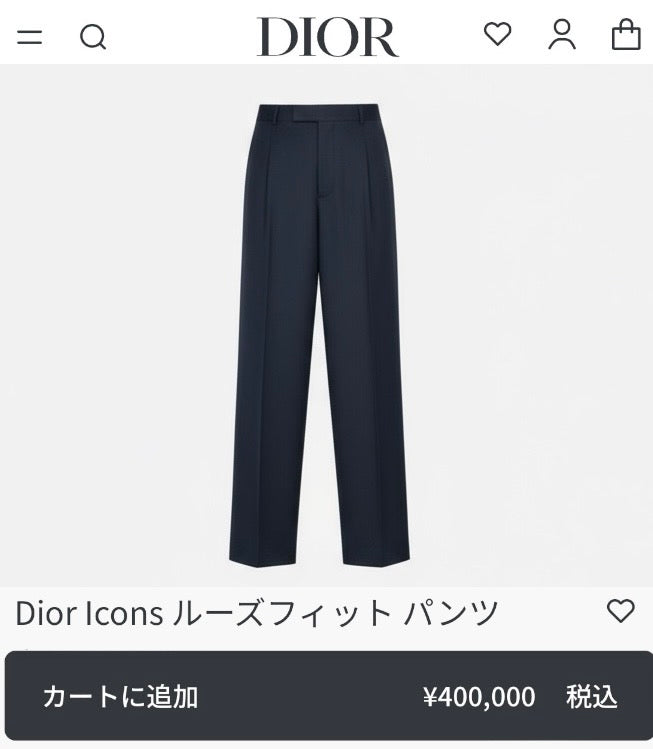Tap the Dior trousers product image
Screen dimensions: 653x749
click(319, 335)
